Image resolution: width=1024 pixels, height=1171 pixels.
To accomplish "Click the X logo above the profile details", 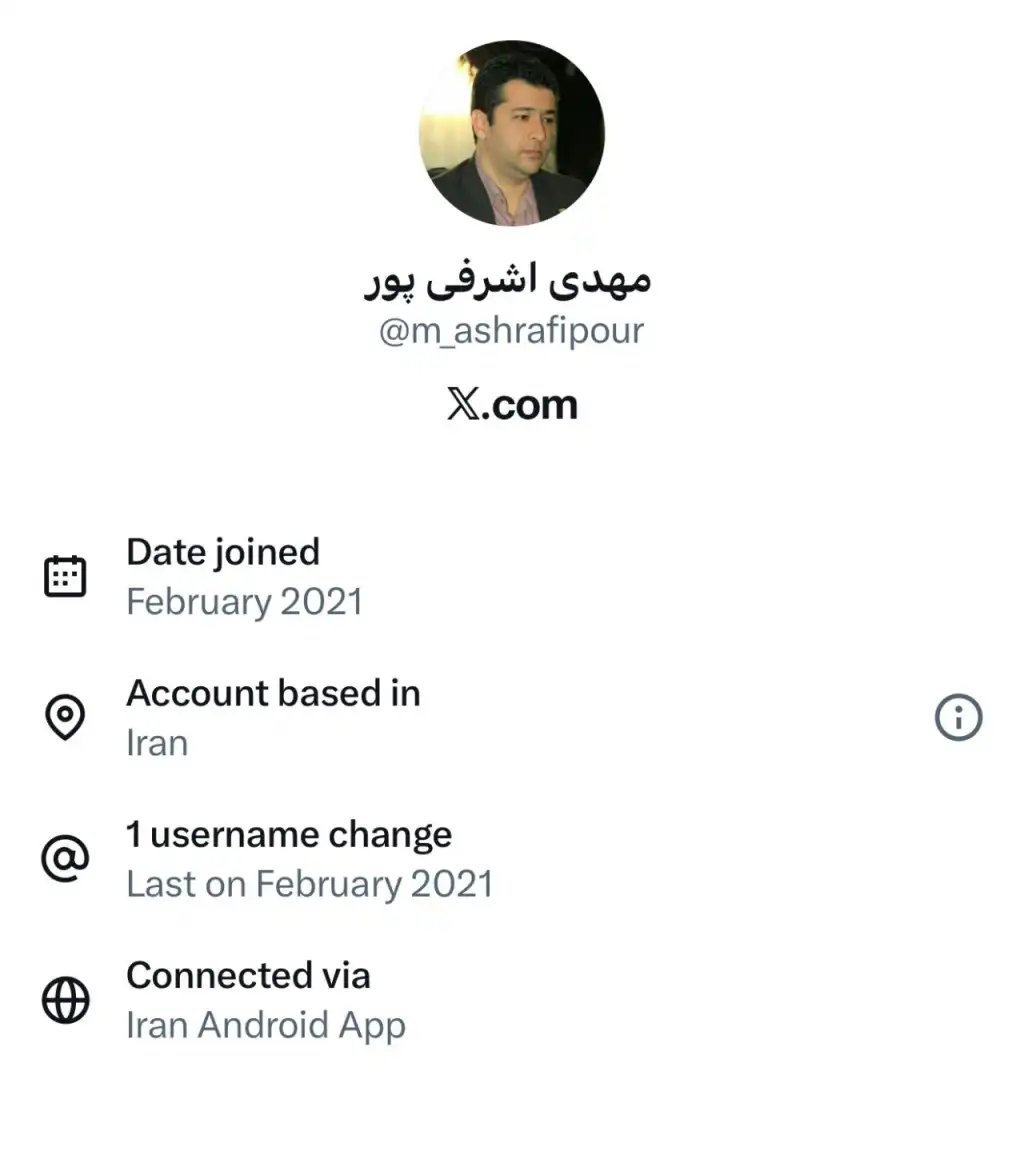I will (x=461, y=403).
